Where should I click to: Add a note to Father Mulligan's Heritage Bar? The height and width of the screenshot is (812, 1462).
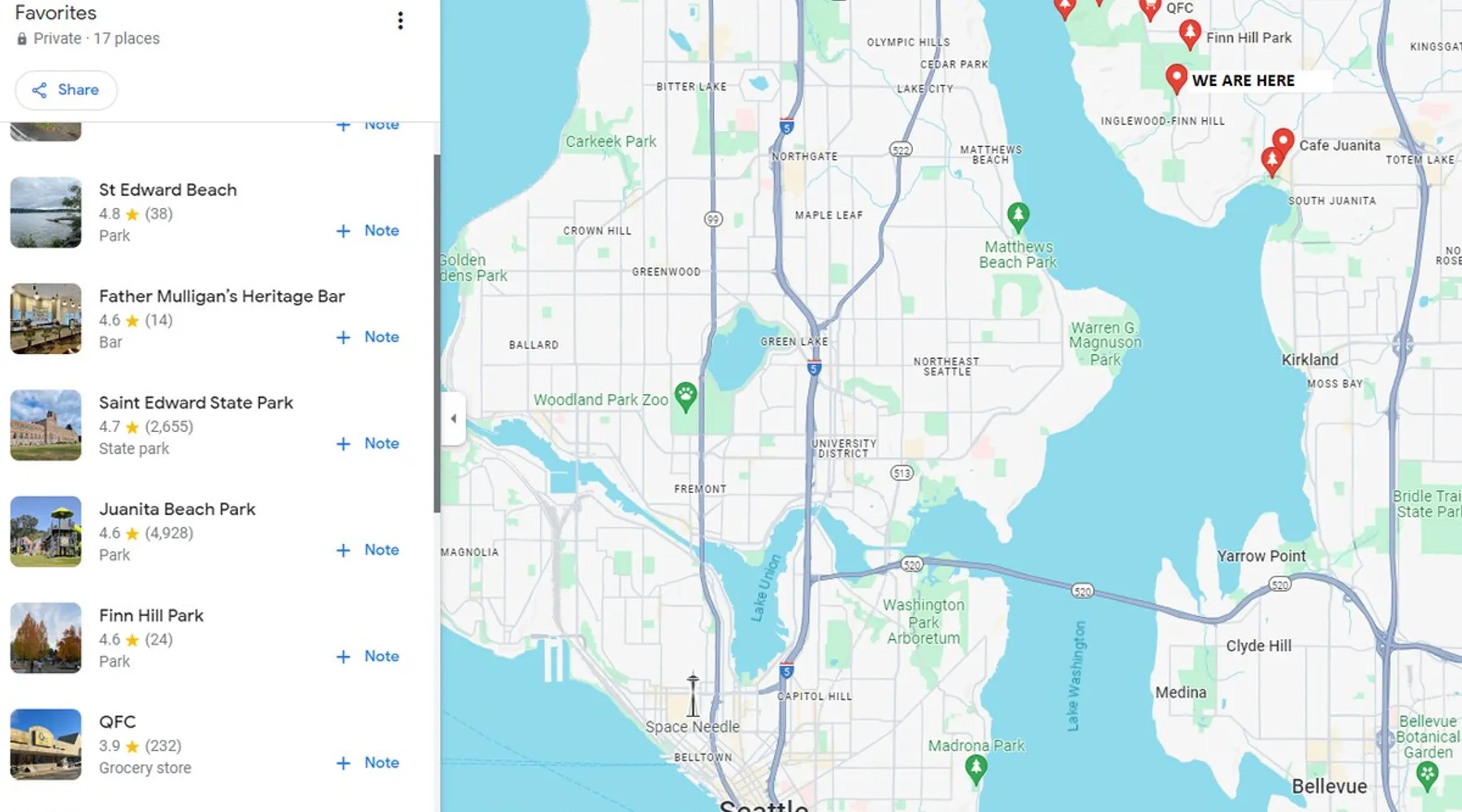(368, 337)
